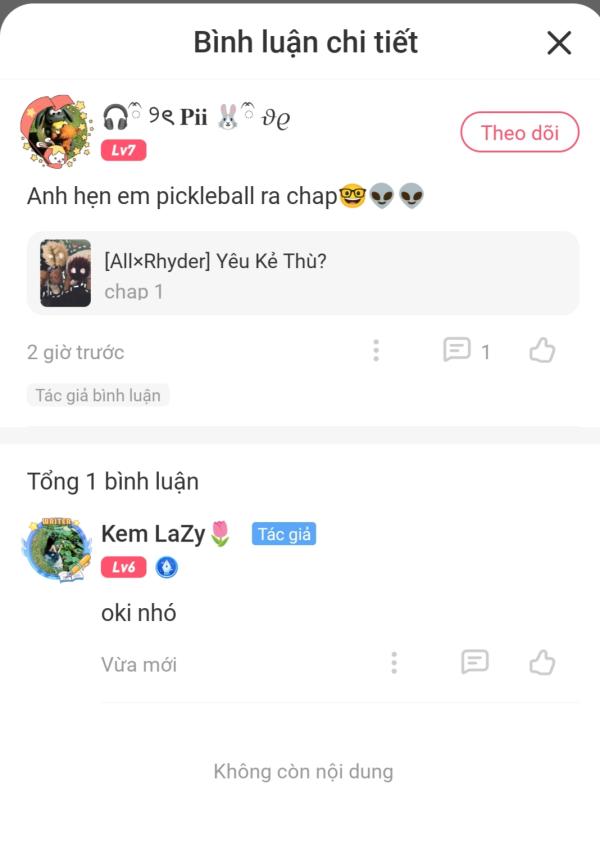Reply to Kem LaZy's oki nhó comment
Screen dimensions: 600x853
pyautogui.click(x=474, y=662)
